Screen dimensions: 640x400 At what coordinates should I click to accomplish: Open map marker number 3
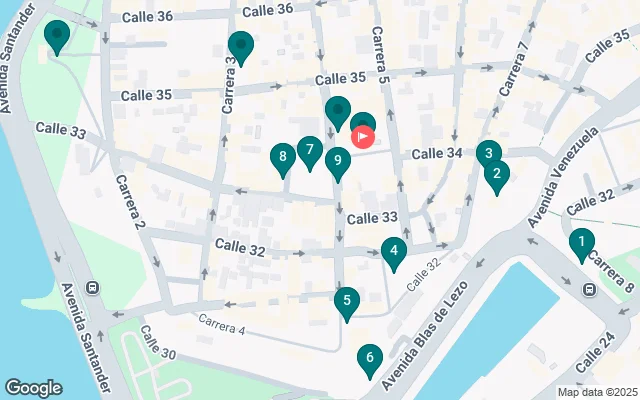[x=488, y=154]
